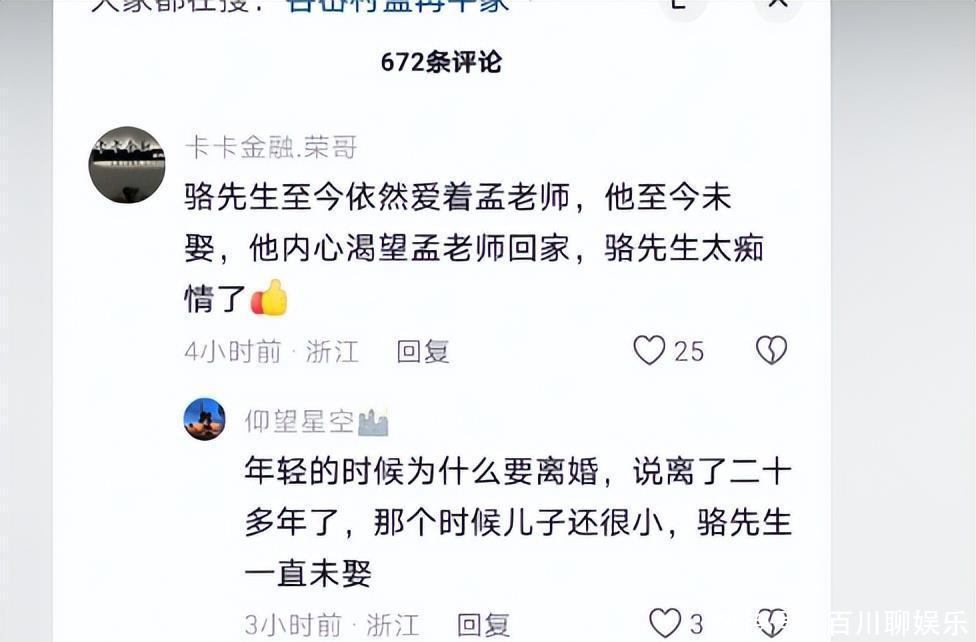Close the comments panel
The width and height of the screenshot is (976, 642).
pos(777,5)
